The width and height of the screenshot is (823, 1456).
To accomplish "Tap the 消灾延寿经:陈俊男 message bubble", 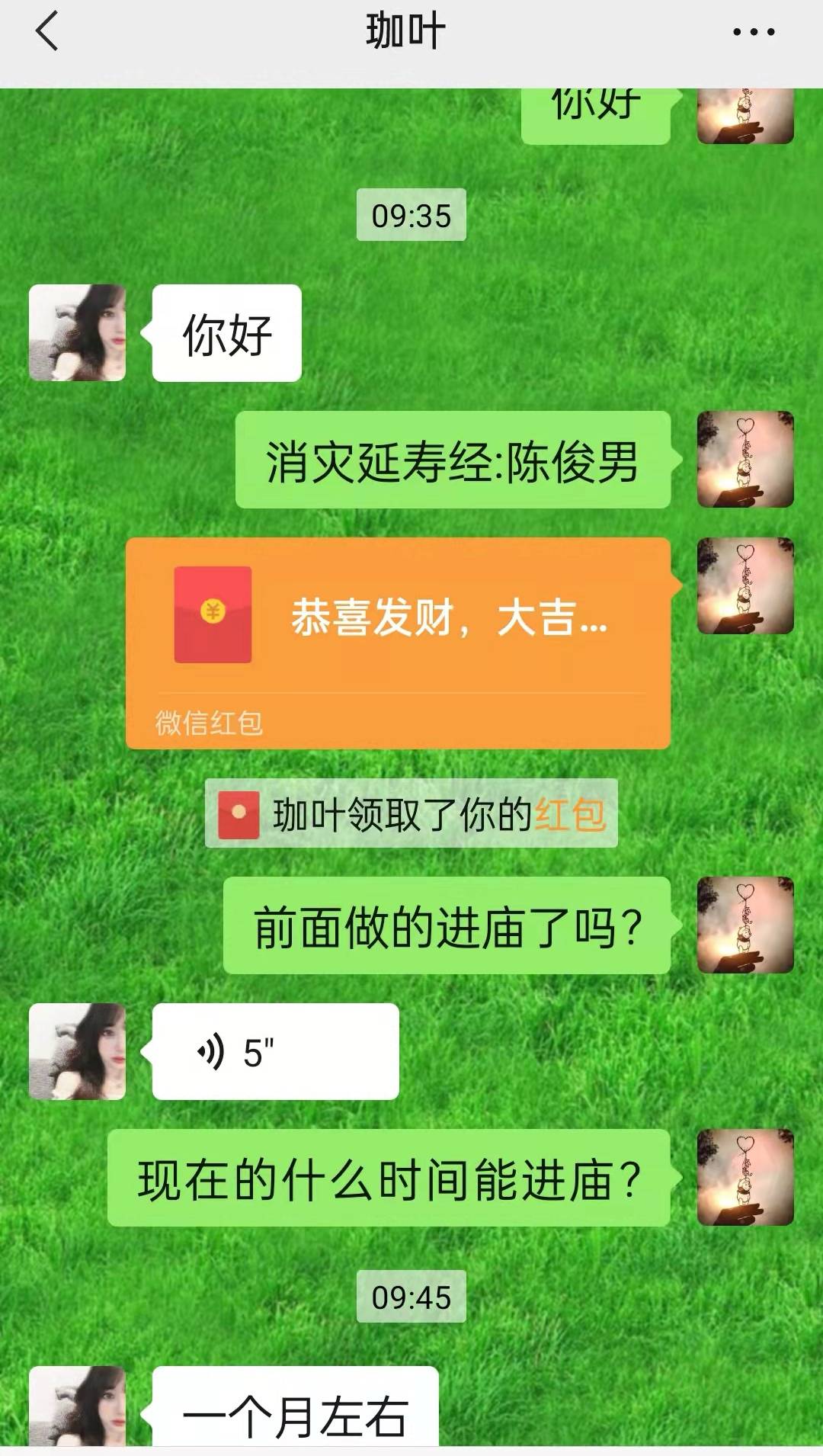I will [456, 463].
